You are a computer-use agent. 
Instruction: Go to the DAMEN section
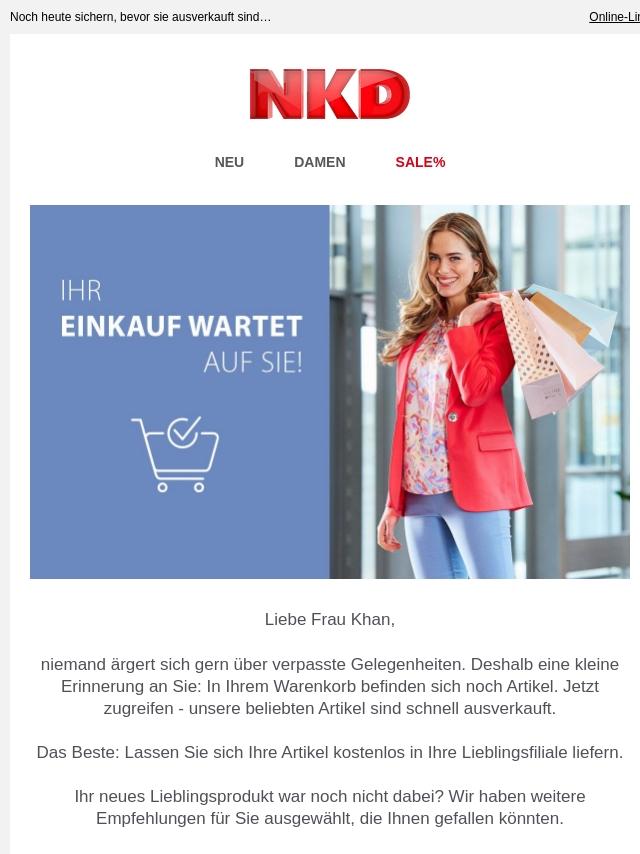319,162
